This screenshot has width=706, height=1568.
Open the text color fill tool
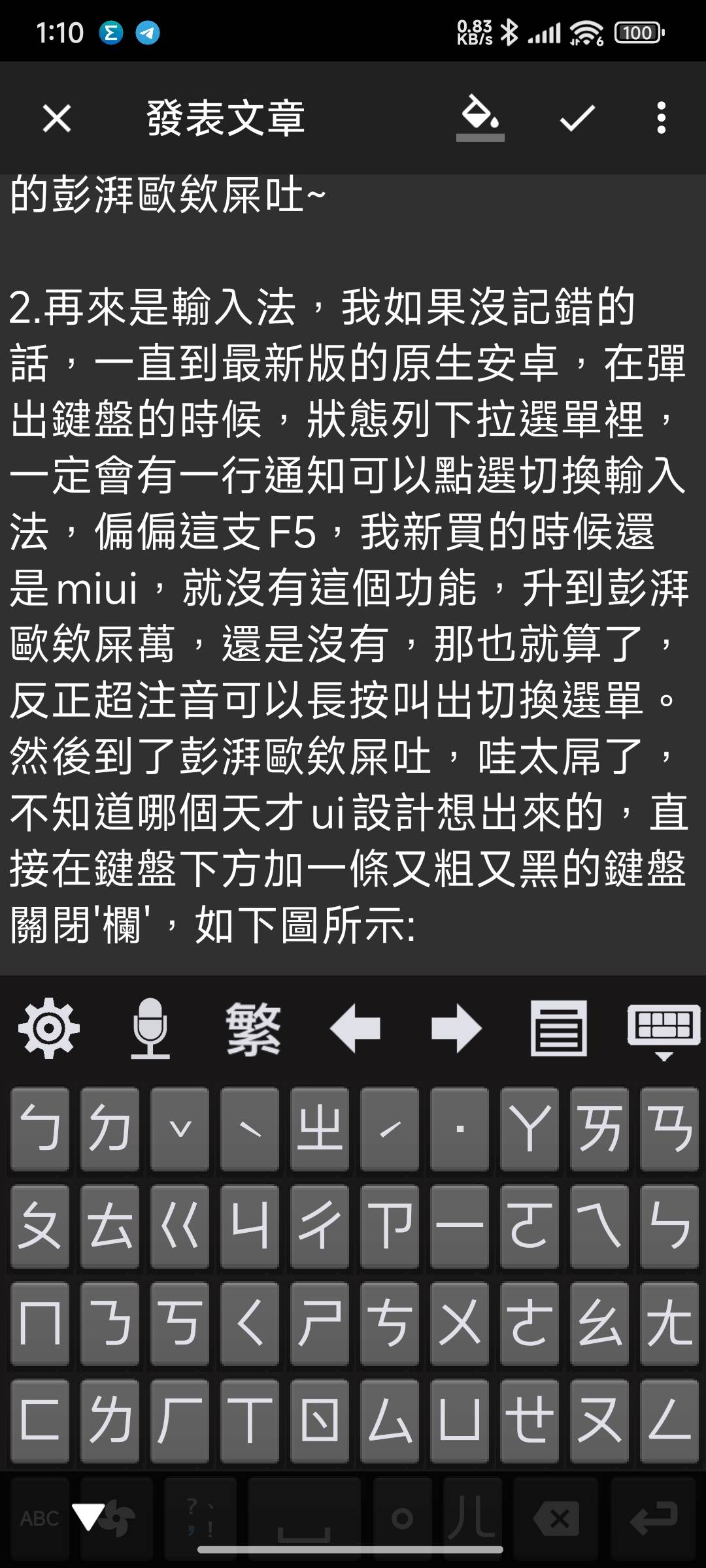click(x=480, y=118)
